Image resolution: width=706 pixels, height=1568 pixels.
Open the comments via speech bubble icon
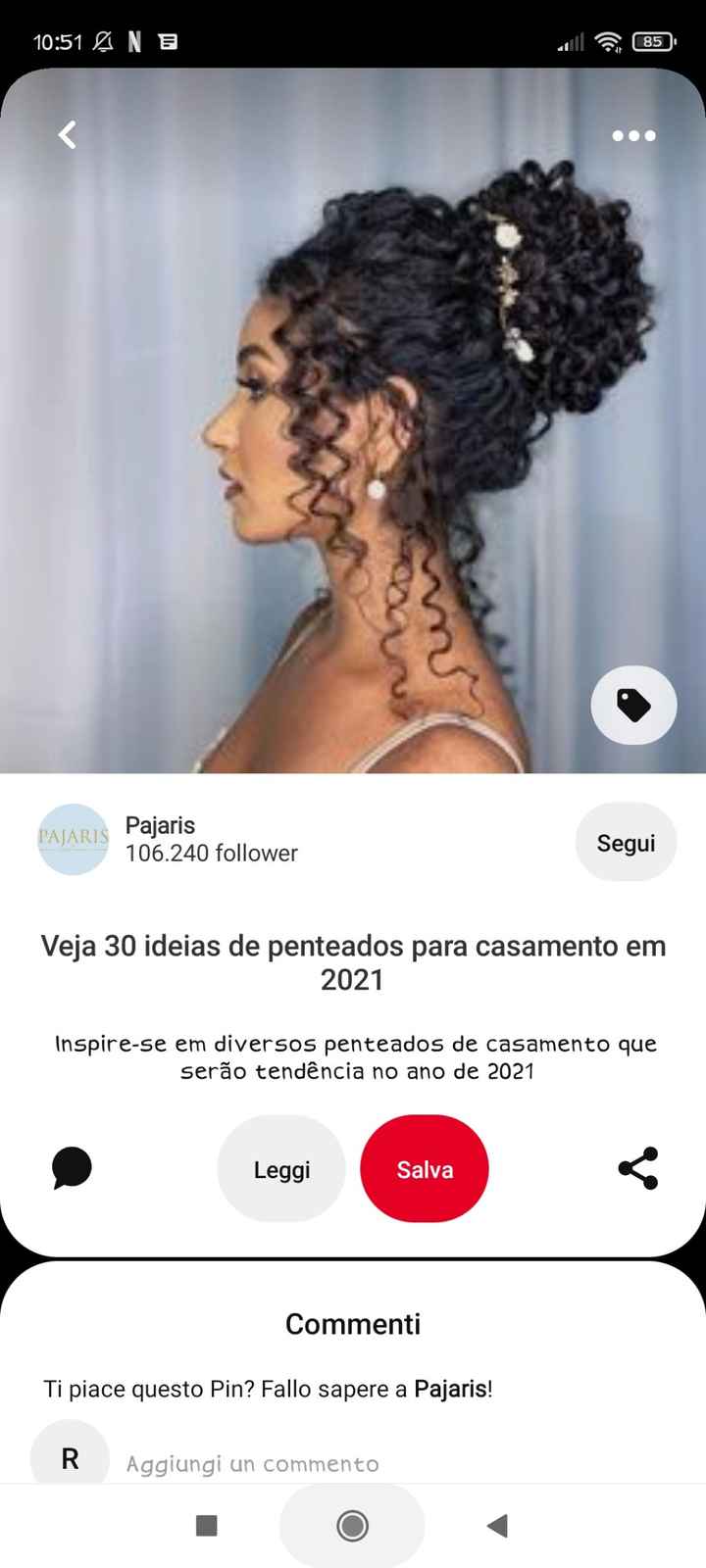[70, 1168]
